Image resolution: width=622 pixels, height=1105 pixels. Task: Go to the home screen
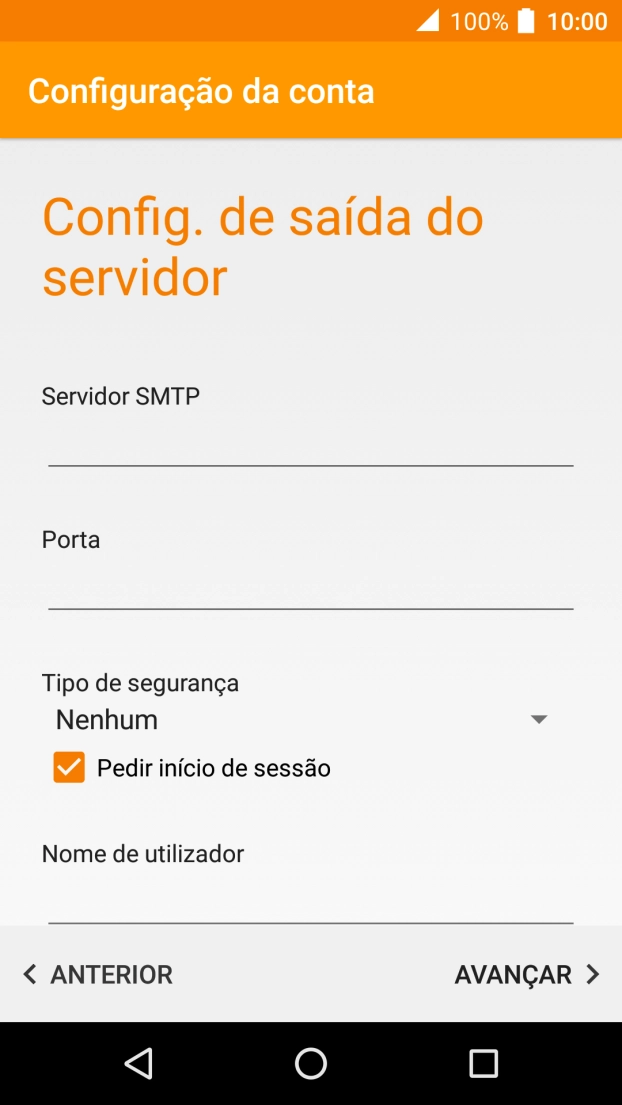(311, 1063)
